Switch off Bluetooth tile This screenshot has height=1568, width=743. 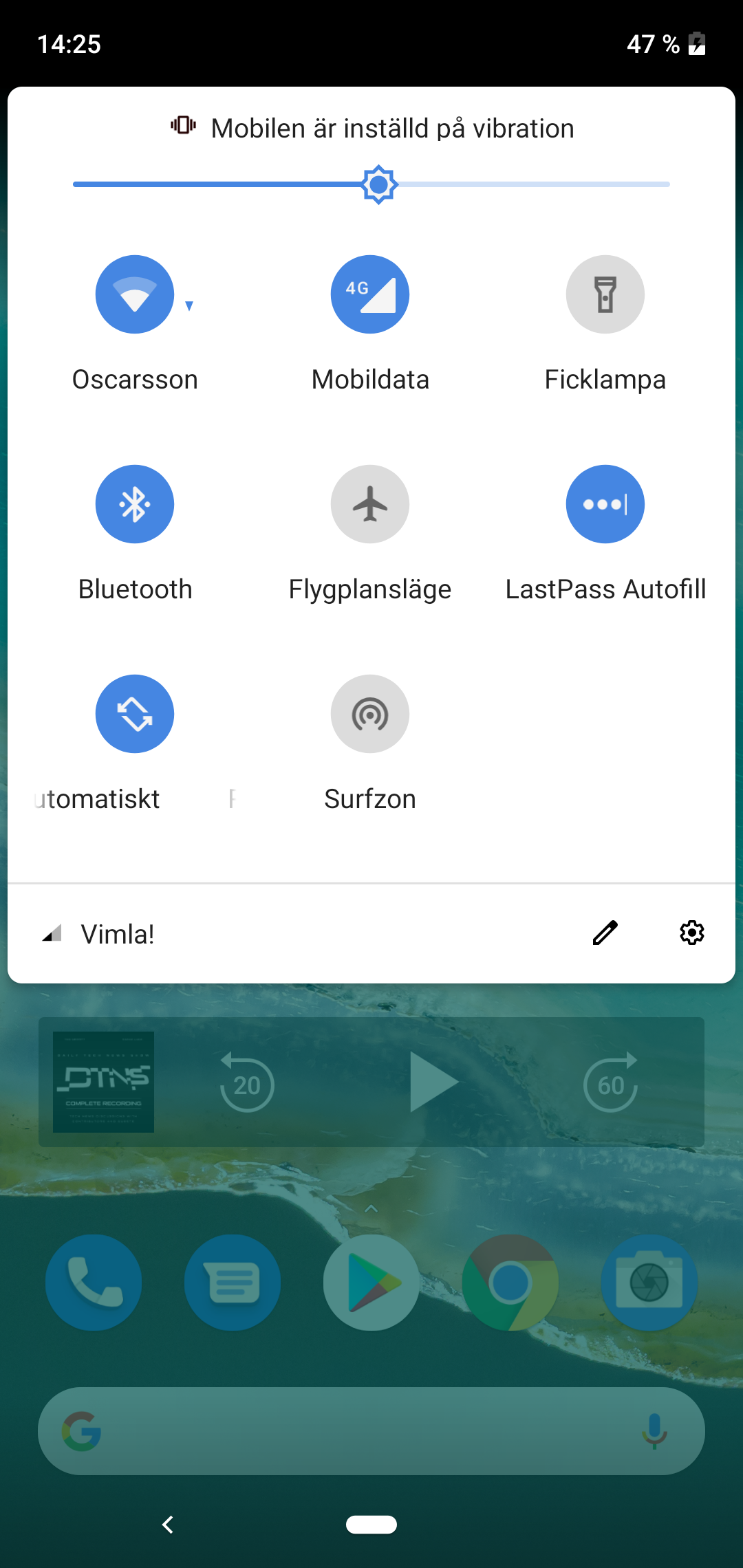pyautogui.click(x=135, y=504)
